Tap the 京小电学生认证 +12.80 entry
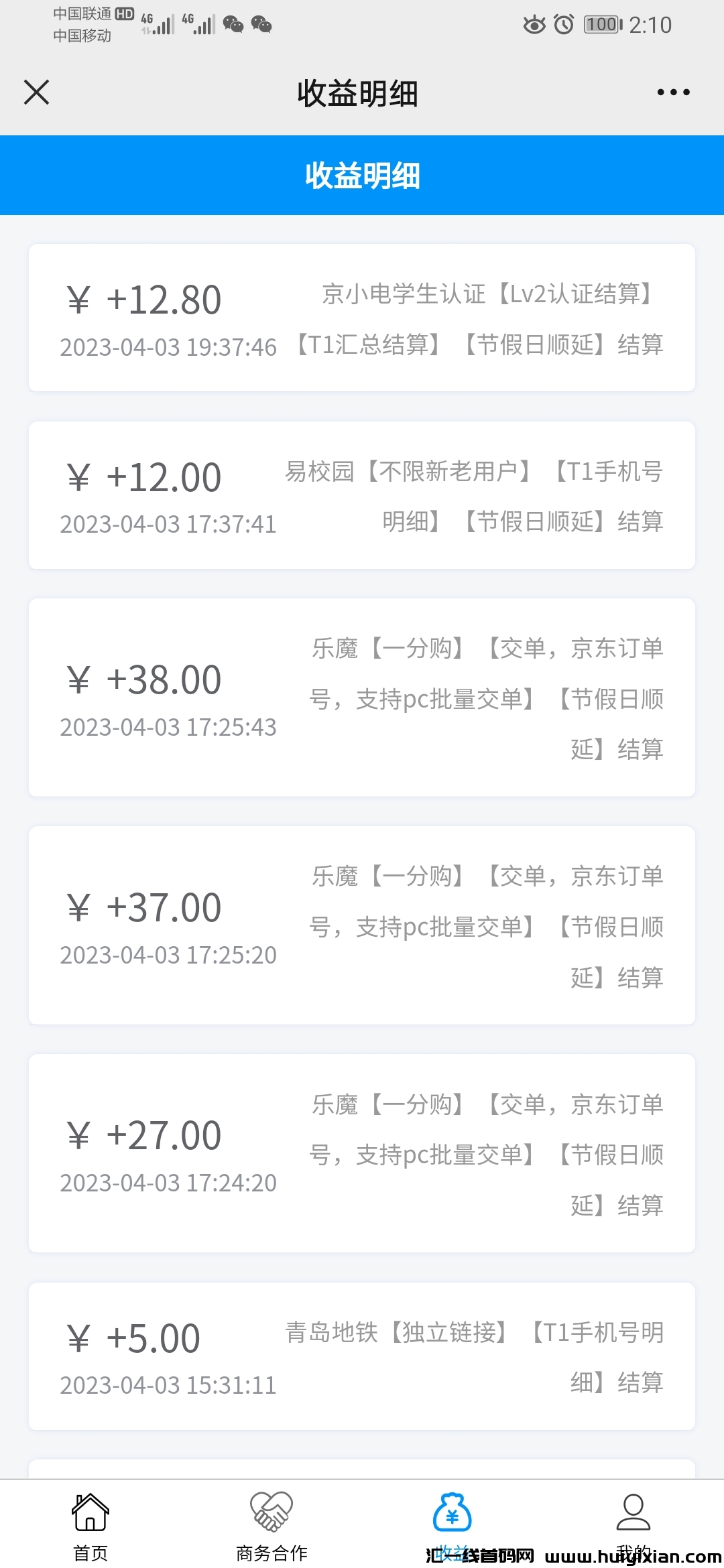Viewport: 724px width, 1568px height. pos(362,316)
